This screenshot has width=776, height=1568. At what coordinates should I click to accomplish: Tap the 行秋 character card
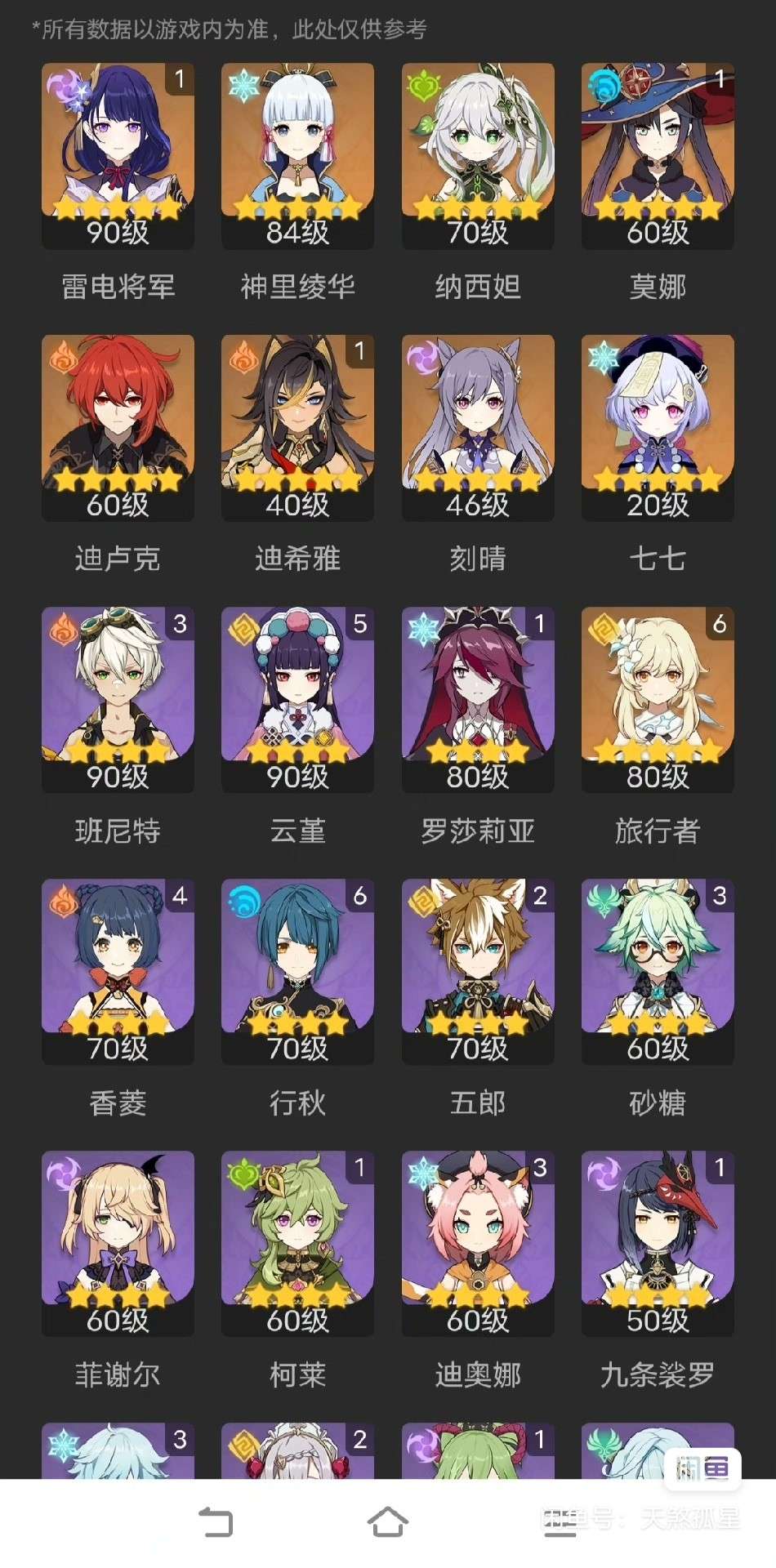tap(297, 971)
